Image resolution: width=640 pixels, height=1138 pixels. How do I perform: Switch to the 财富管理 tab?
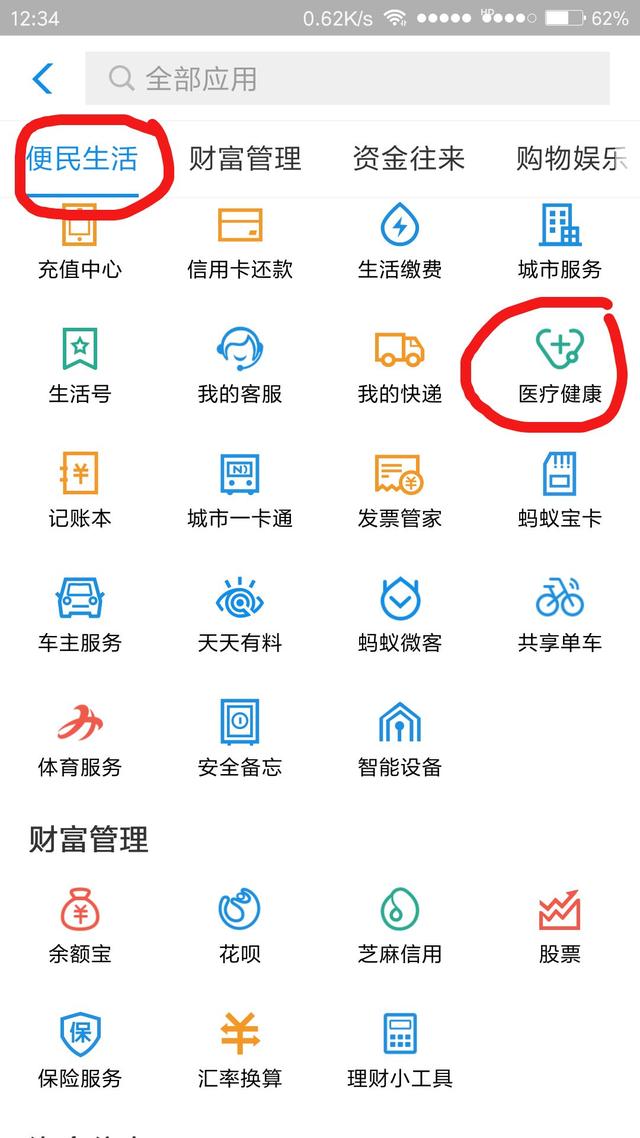(x=245, y=158)
